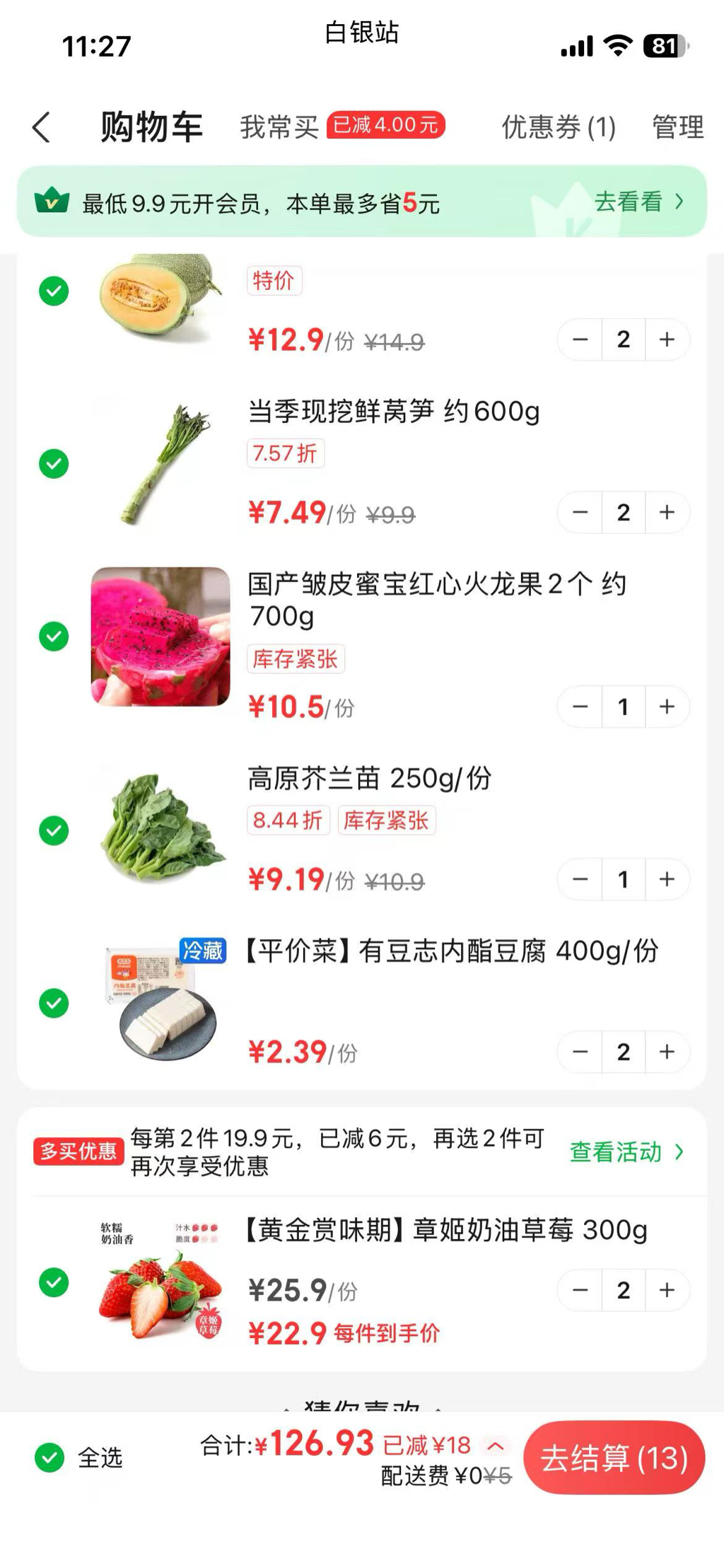Screen dimensions: 724x1568
Task: Decrease quantity of 当季现挖鲜莴笋
Action: (580, 512)
